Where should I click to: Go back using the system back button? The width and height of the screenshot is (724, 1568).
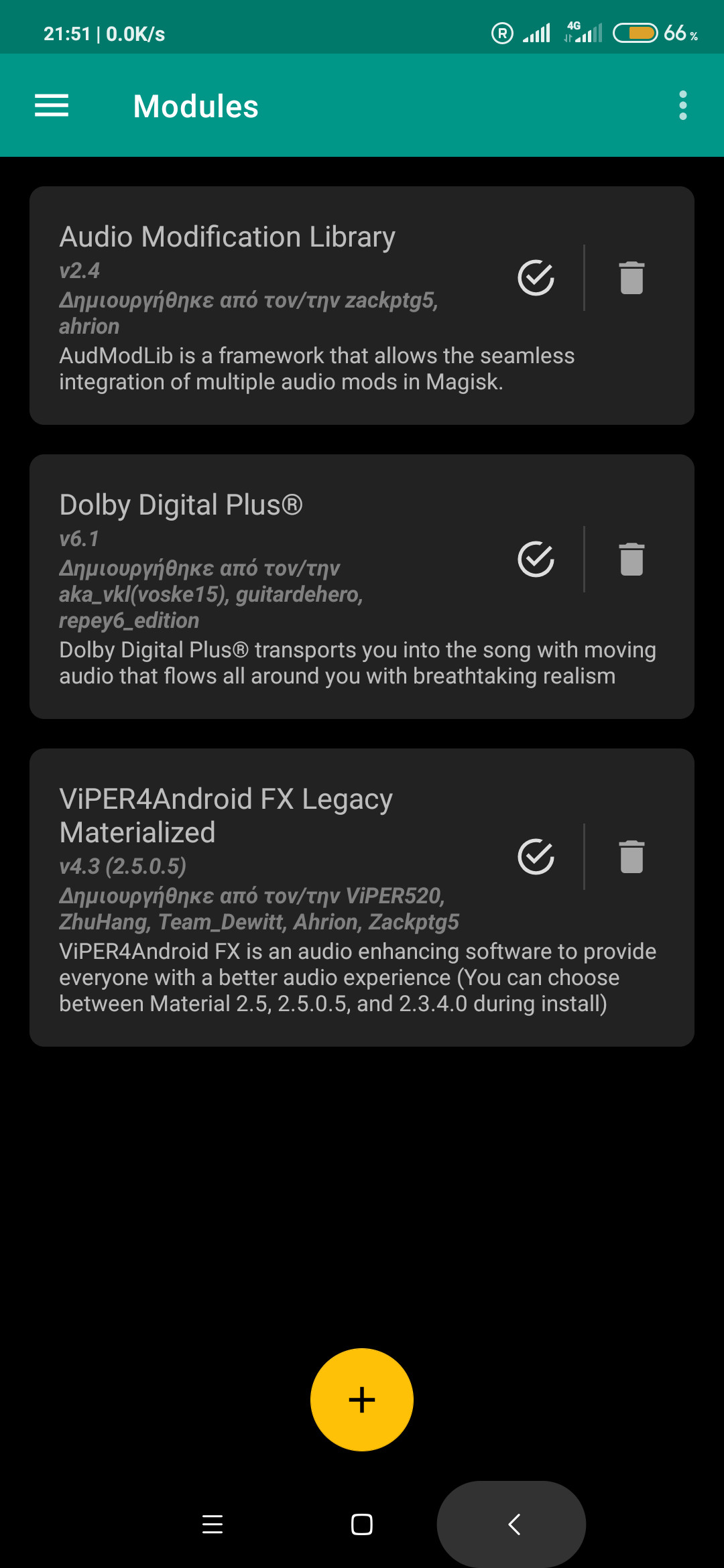(x=514, y=1524)
